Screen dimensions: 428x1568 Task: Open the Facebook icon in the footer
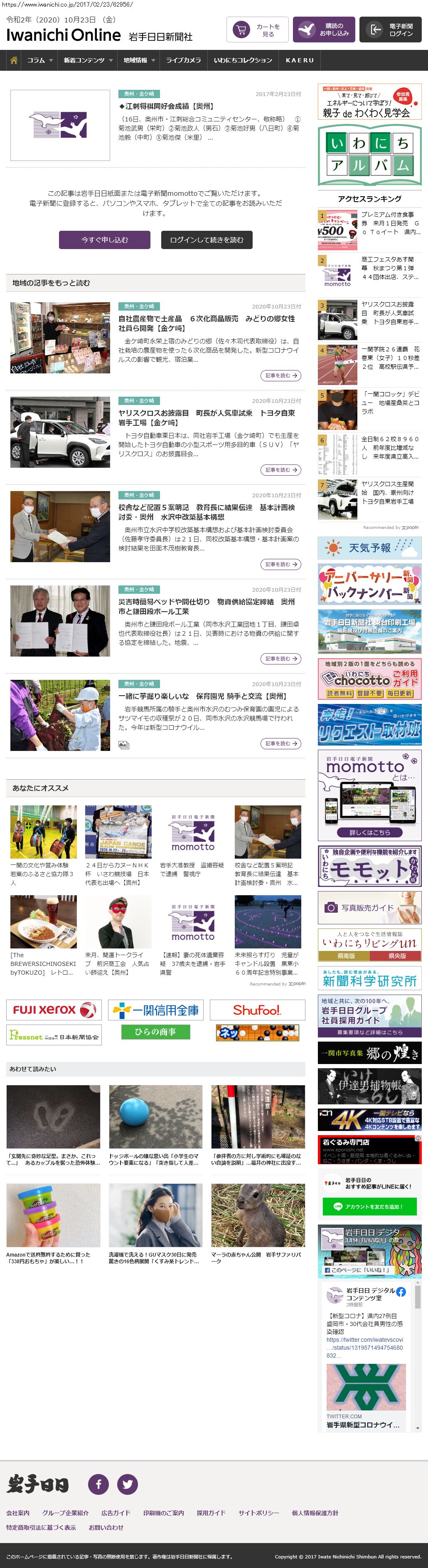point(98,1484)
